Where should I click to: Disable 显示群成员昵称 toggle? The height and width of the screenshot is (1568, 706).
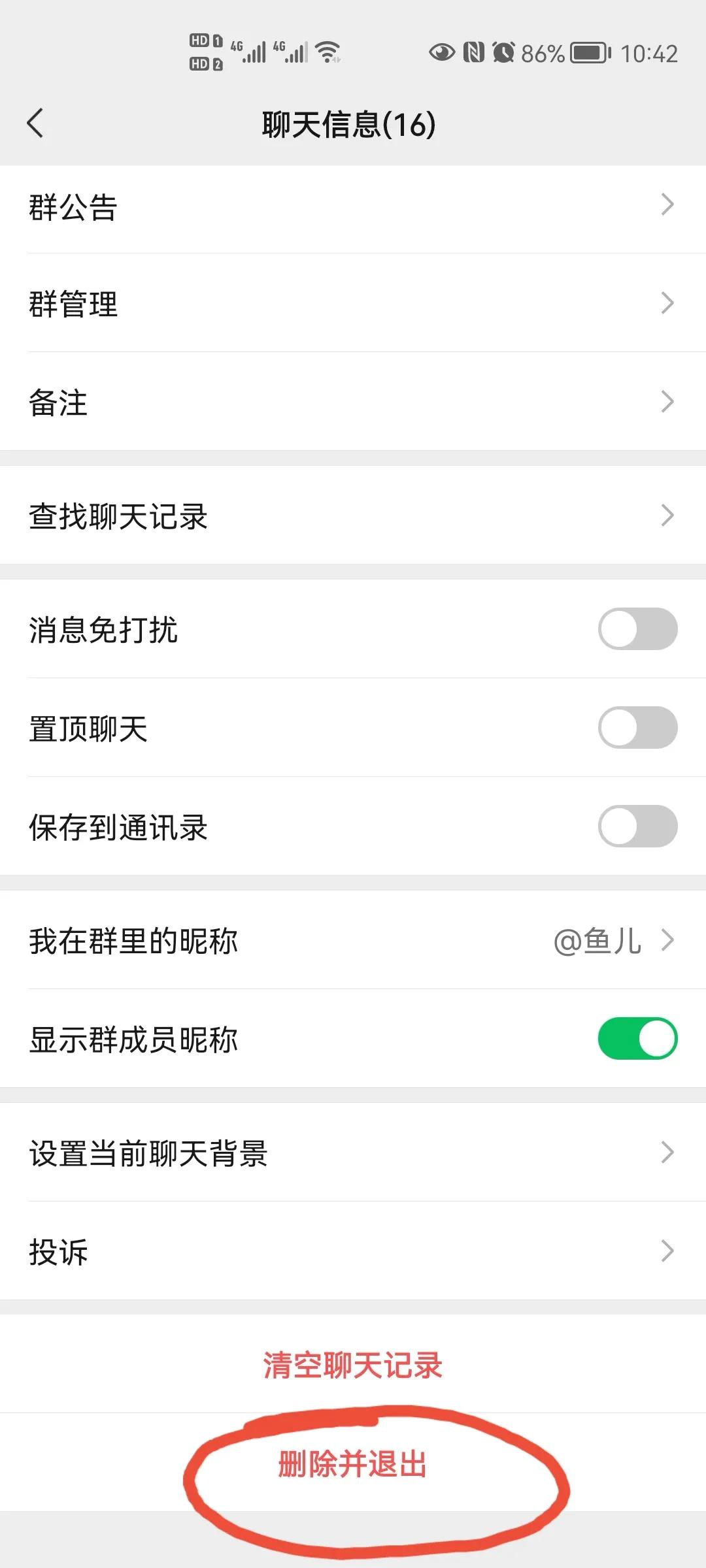(637, 1039)
